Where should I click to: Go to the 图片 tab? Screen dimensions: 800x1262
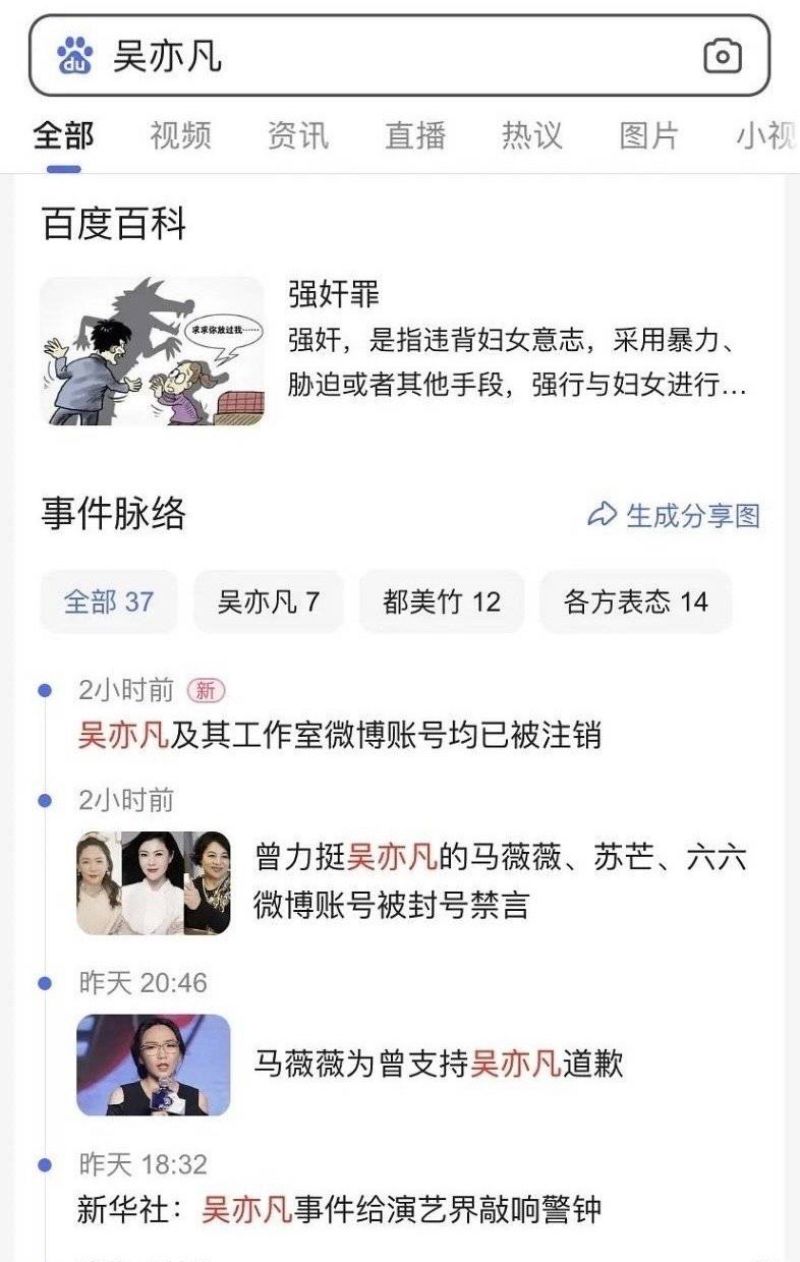click(649, 136)
